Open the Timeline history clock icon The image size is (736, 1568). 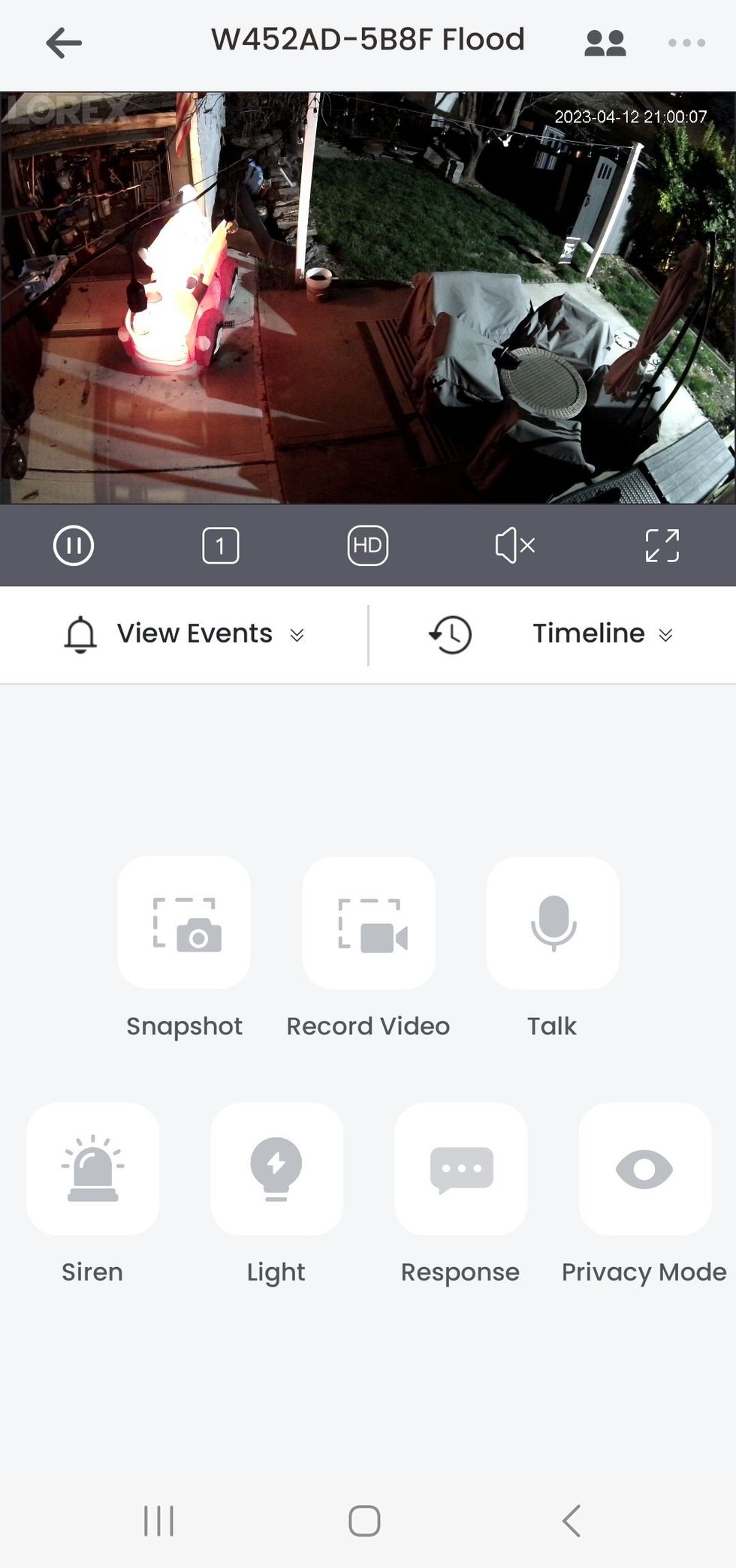[x=448, y=634]
